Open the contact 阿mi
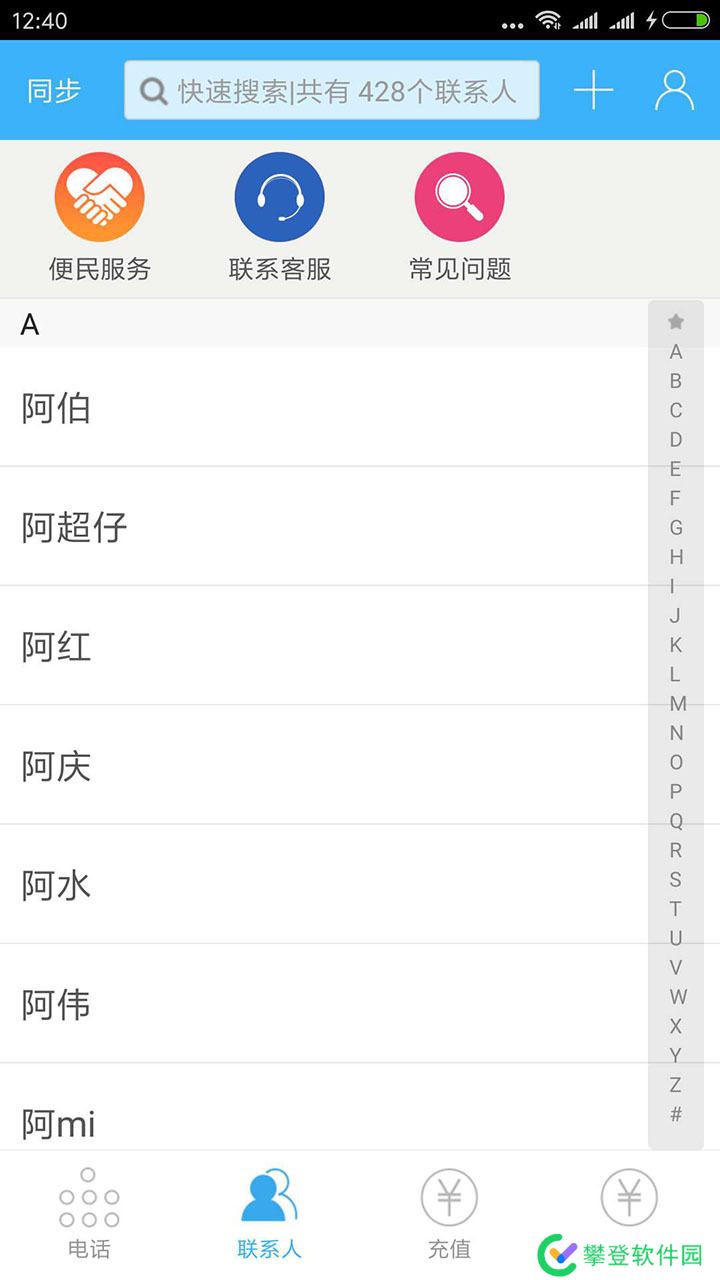Screen dimensions: 720x1280 pyautogui.click(x=320, y=1120)
